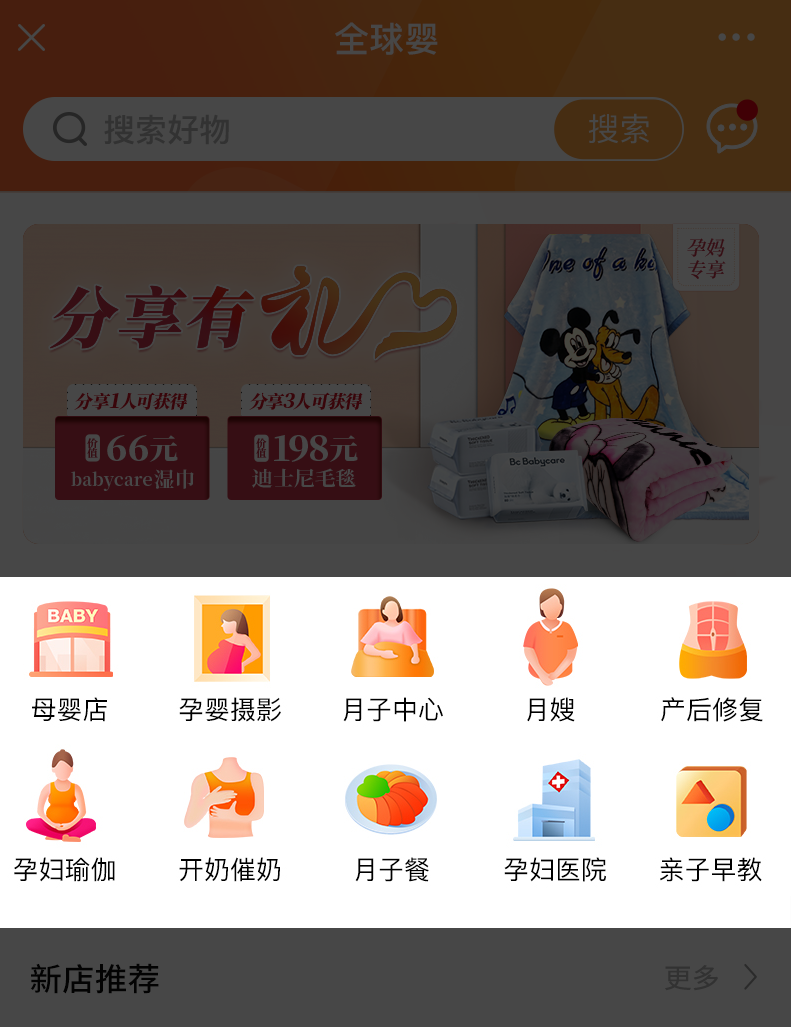Open the three-dot overflow menu
791x1027 pixels.
point(736,38)
